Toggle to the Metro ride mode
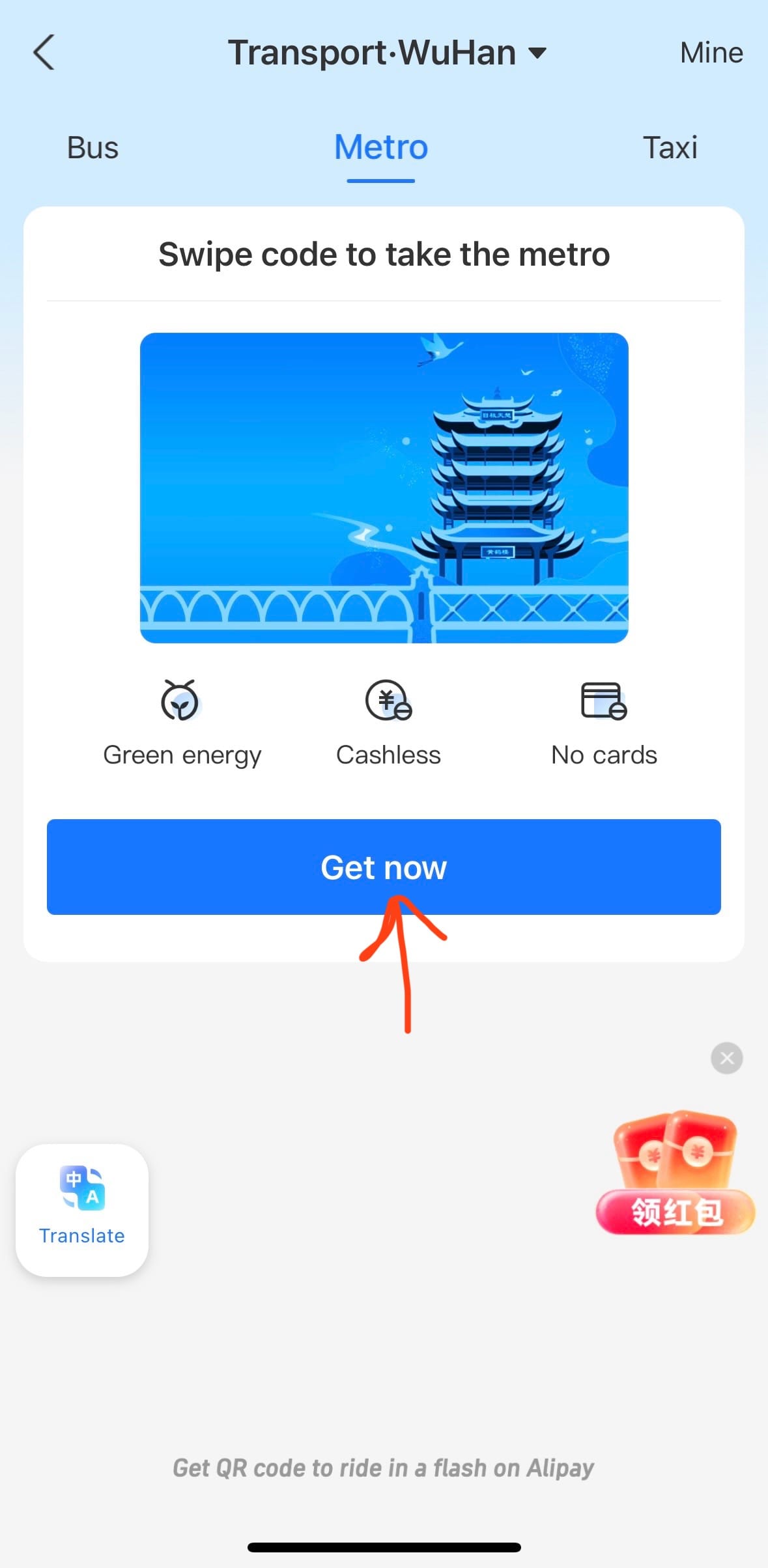Viewport: 768px width, 1568px height. pyautogui.click(x=380, y=147)
